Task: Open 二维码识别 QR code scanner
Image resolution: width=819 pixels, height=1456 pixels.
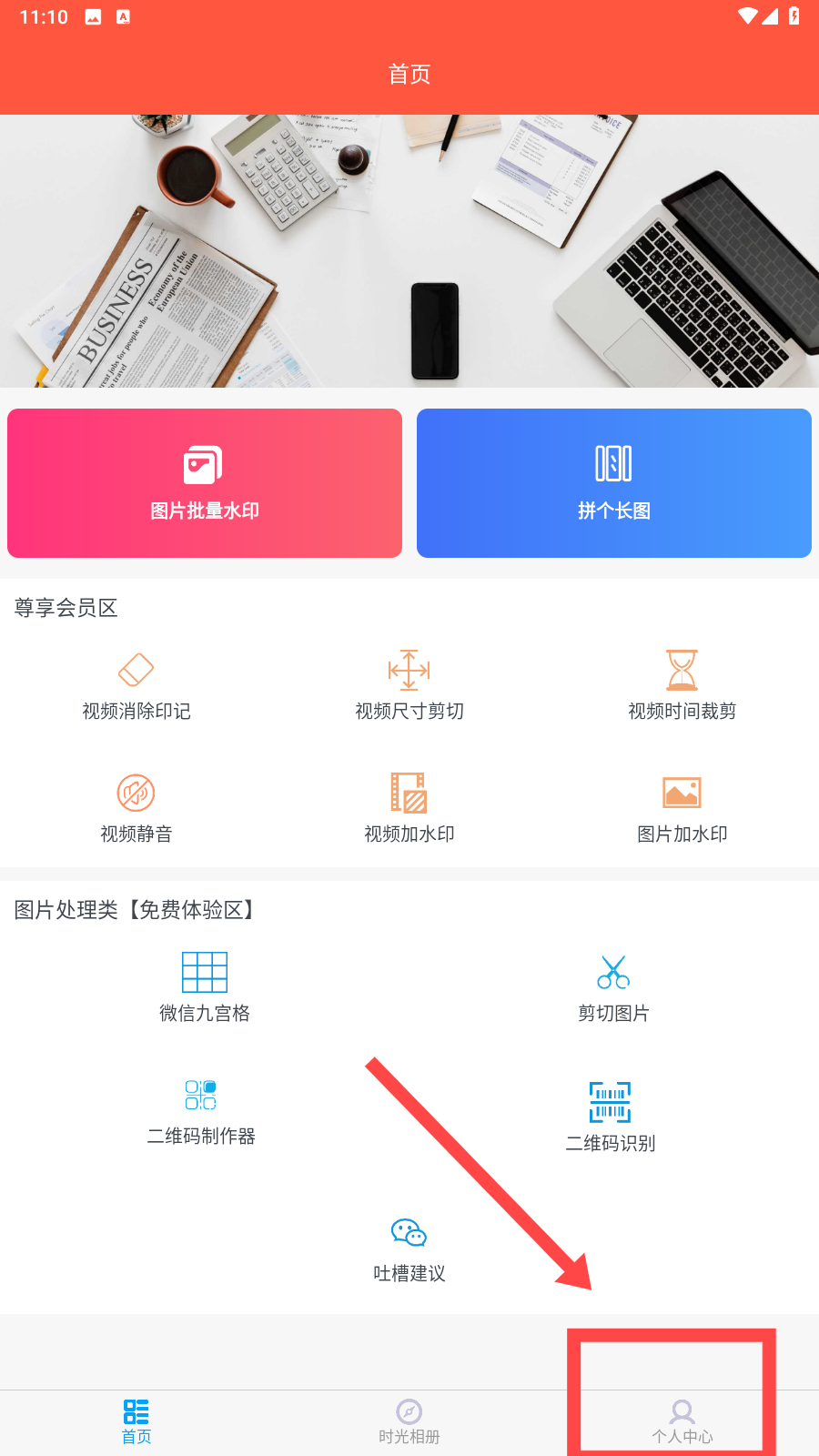Action: coord(611,1117)
